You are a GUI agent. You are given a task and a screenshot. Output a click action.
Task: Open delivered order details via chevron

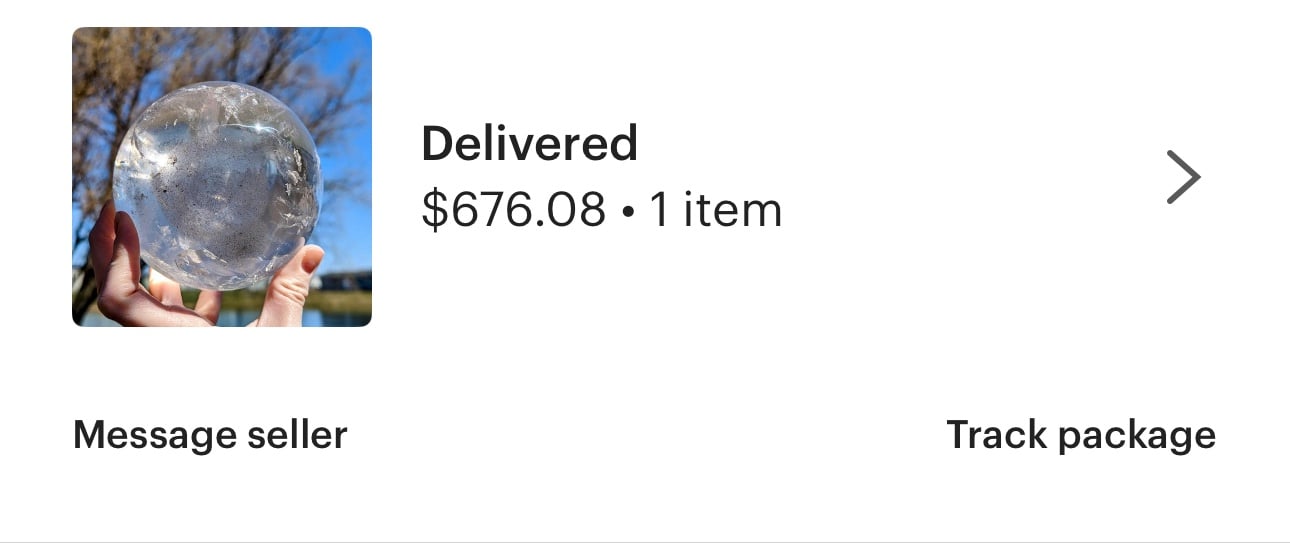point(1182,178)
